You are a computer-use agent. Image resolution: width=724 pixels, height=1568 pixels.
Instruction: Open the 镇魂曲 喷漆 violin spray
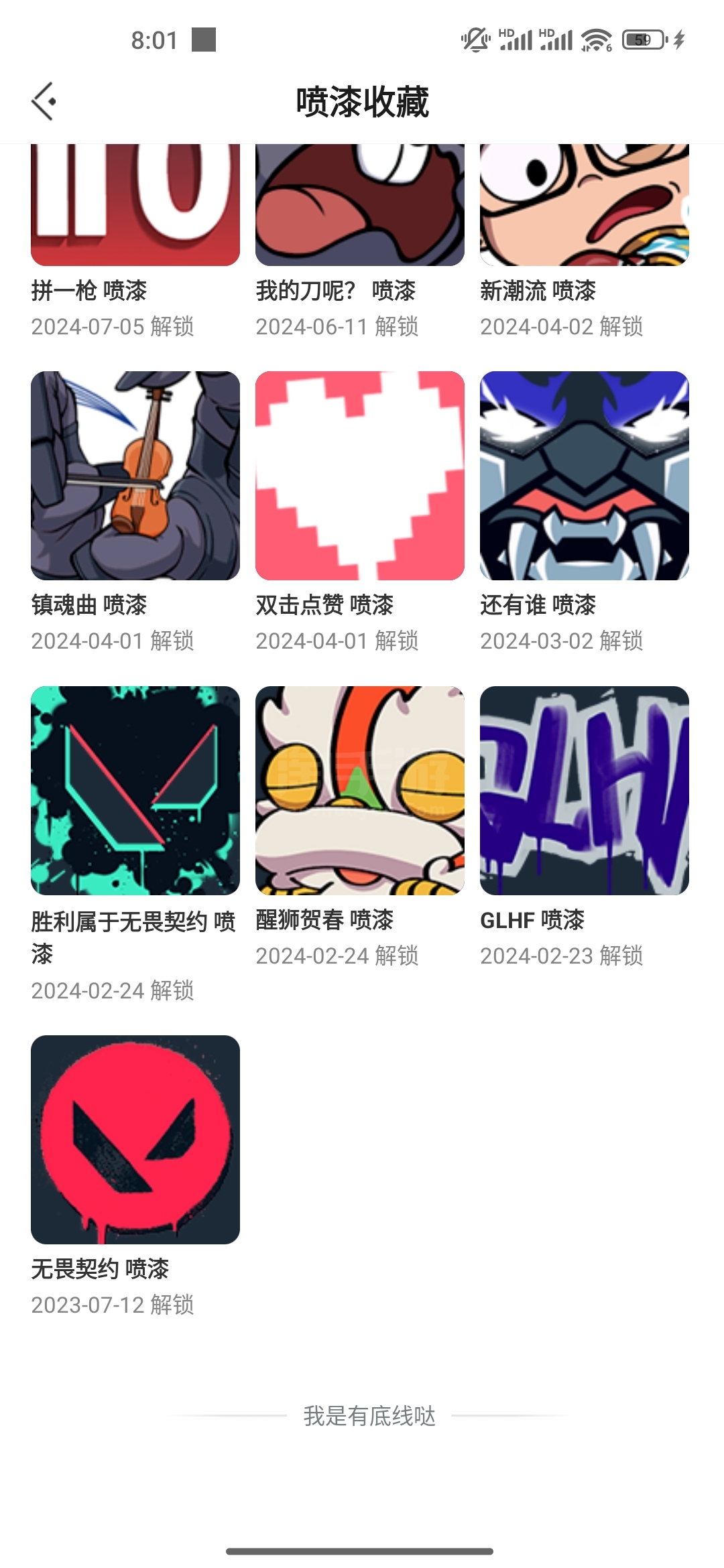pyautogui.click(x=135, y=476)
